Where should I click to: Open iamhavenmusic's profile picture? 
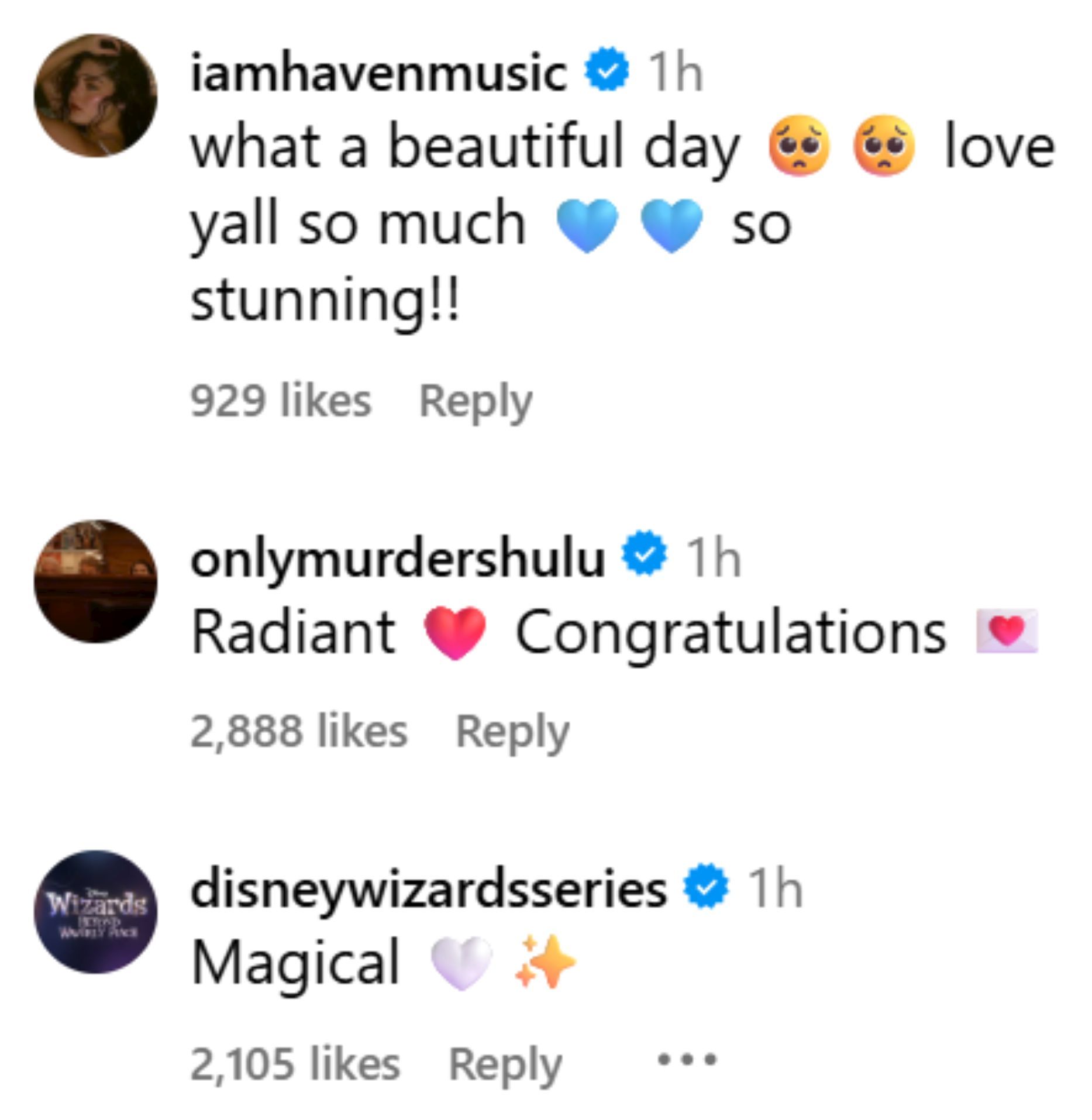click(x=95, y=95)
